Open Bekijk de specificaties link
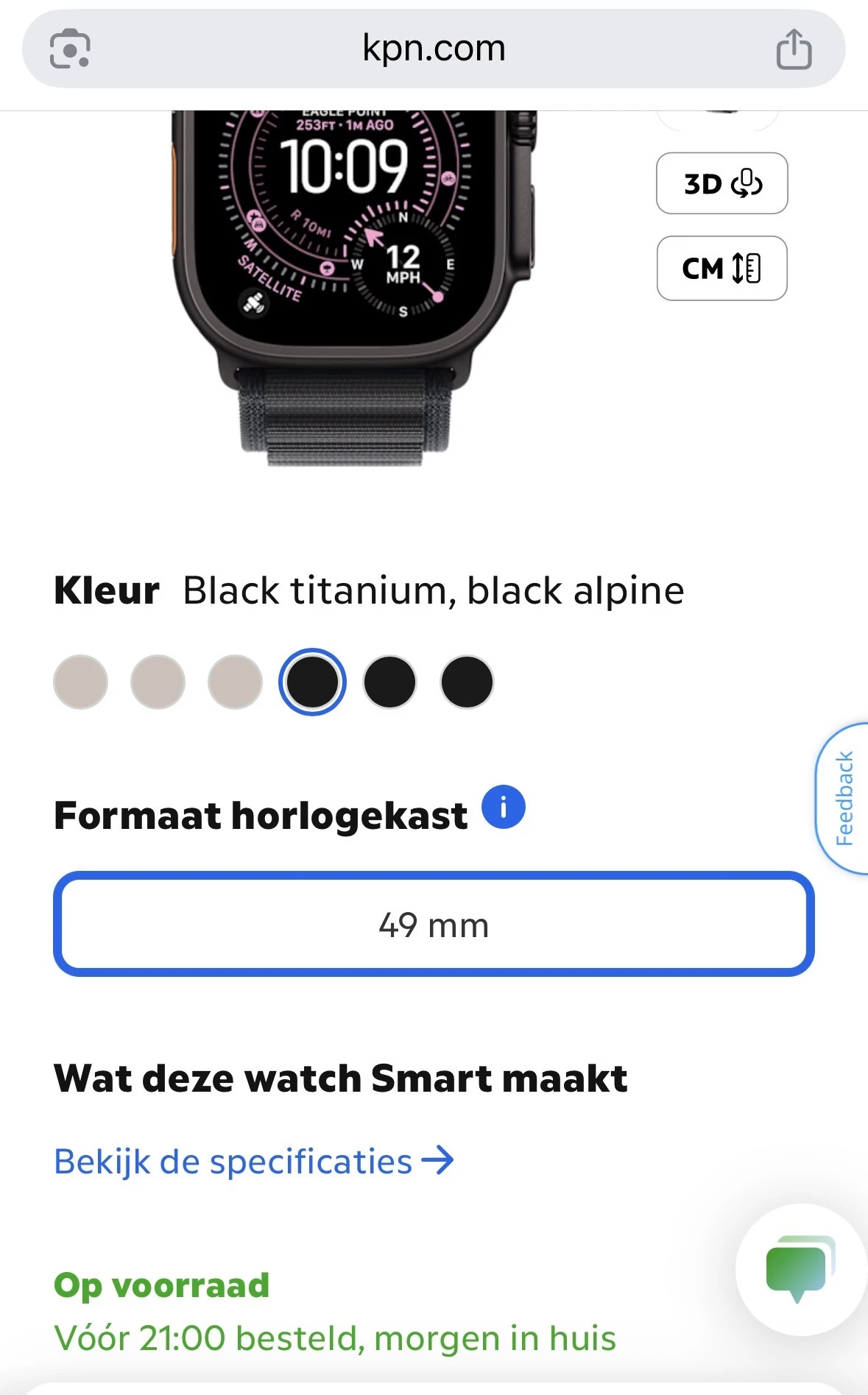 tap(254, 1162)
